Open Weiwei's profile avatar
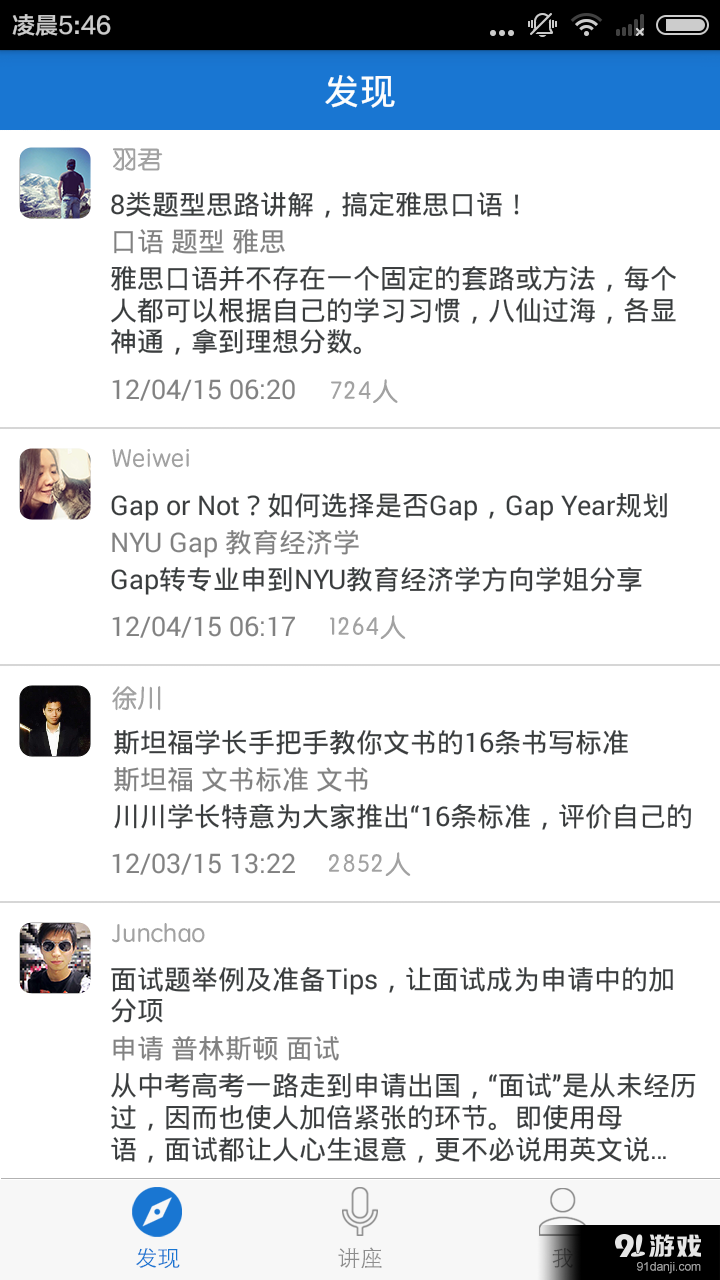Viewport: 720px width, 1280px height. click(54, 484)
